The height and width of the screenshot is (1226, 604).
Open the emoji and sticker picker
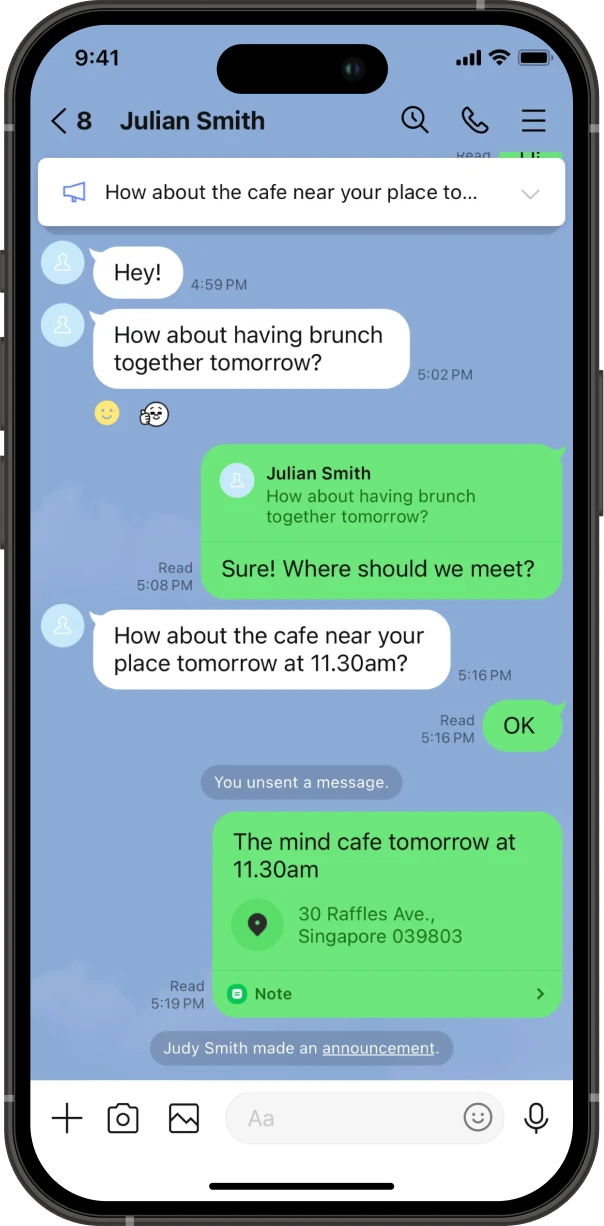pos(478,1117)
